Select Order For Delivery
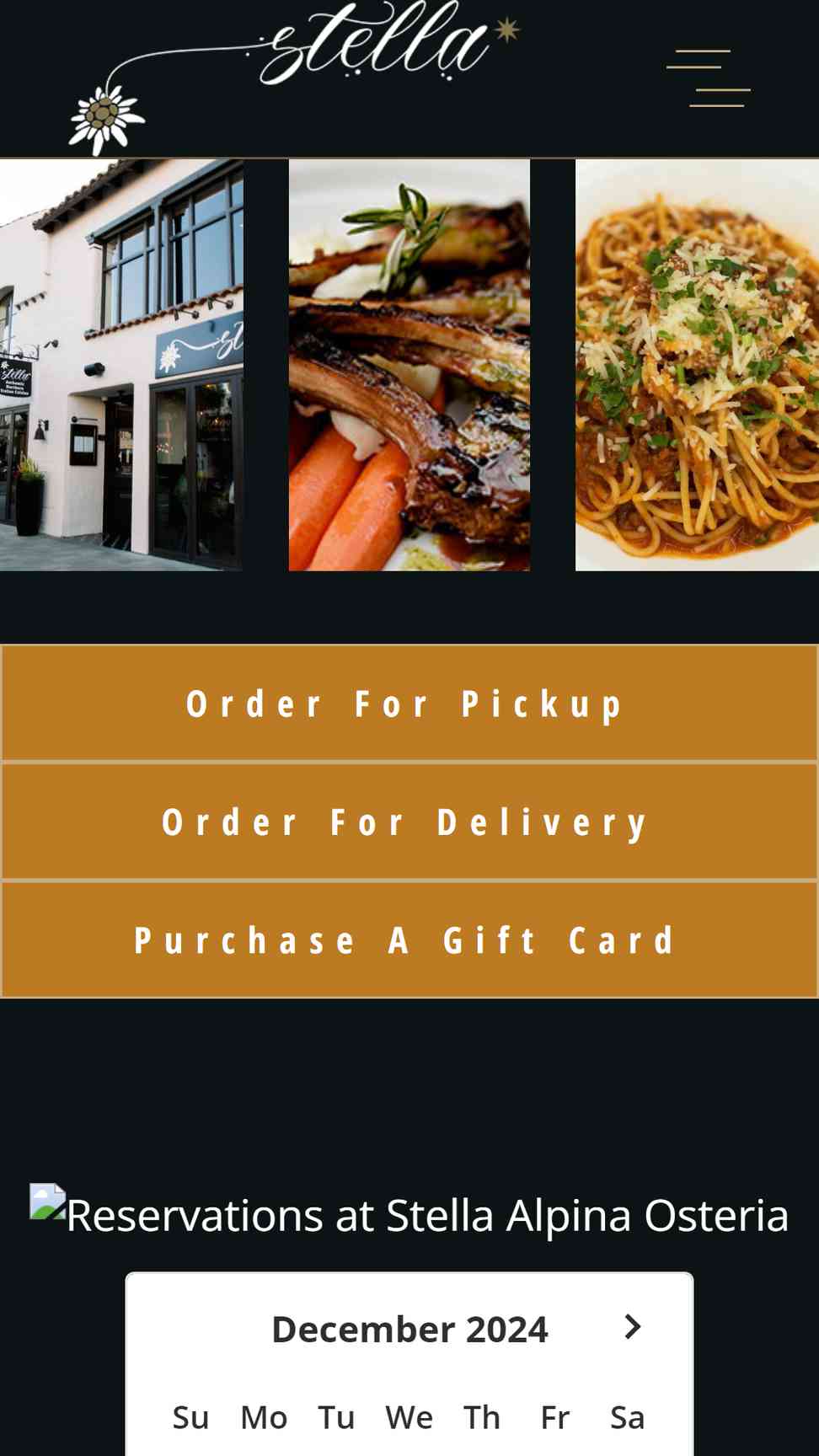The height and width of the screenshot is (1456, 819). point(409,822)
